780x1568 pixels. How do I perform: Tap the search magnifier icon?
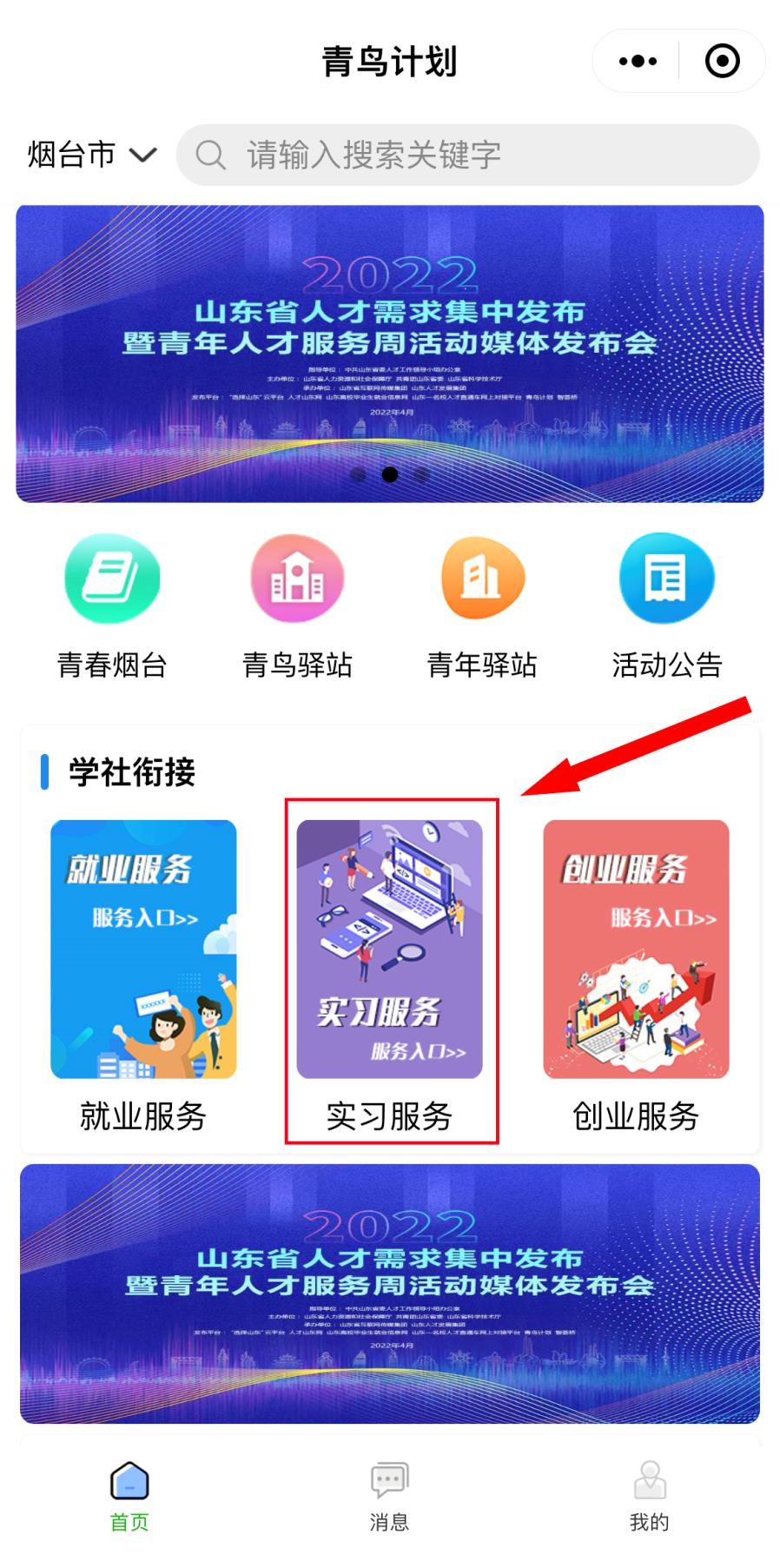point(209,155)
